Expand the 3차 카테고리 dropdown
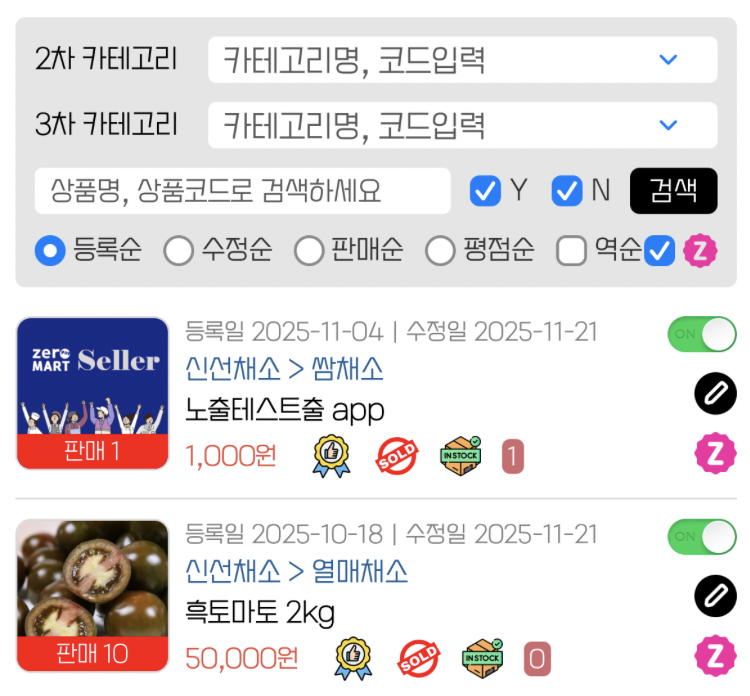Image resolution: width=750 pixels, height=696 pixels. [462, 125]
